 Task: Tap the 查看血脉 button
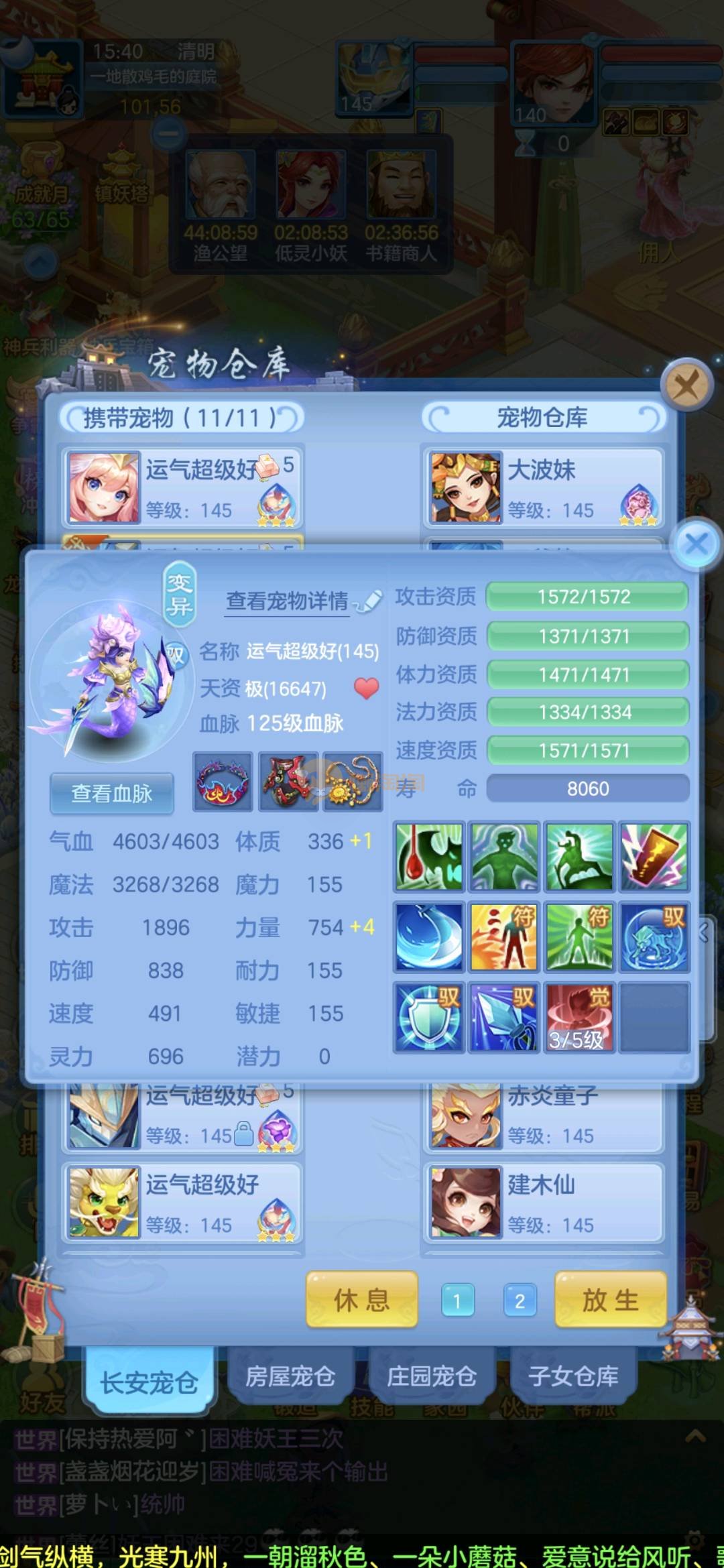coord(112,794)
